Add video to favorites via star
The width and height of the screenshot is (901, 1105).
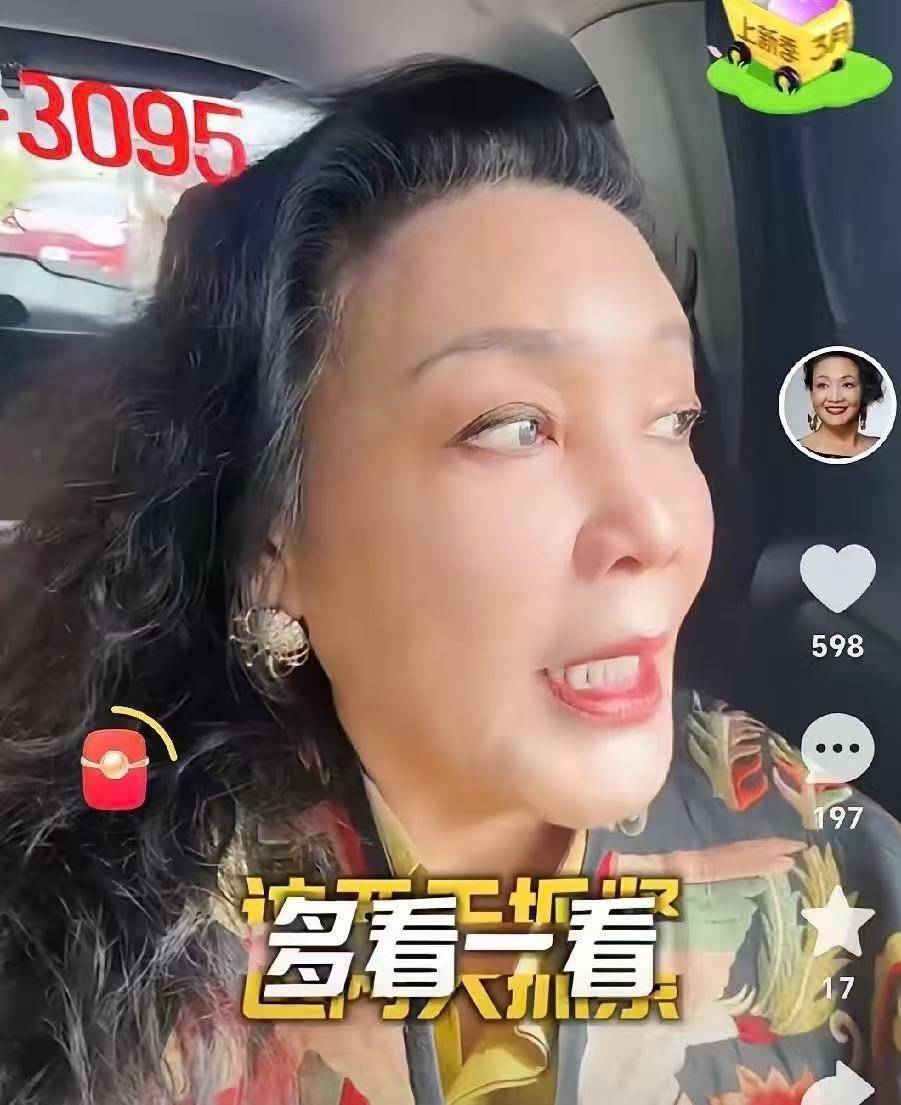click(x=838, y=921)
